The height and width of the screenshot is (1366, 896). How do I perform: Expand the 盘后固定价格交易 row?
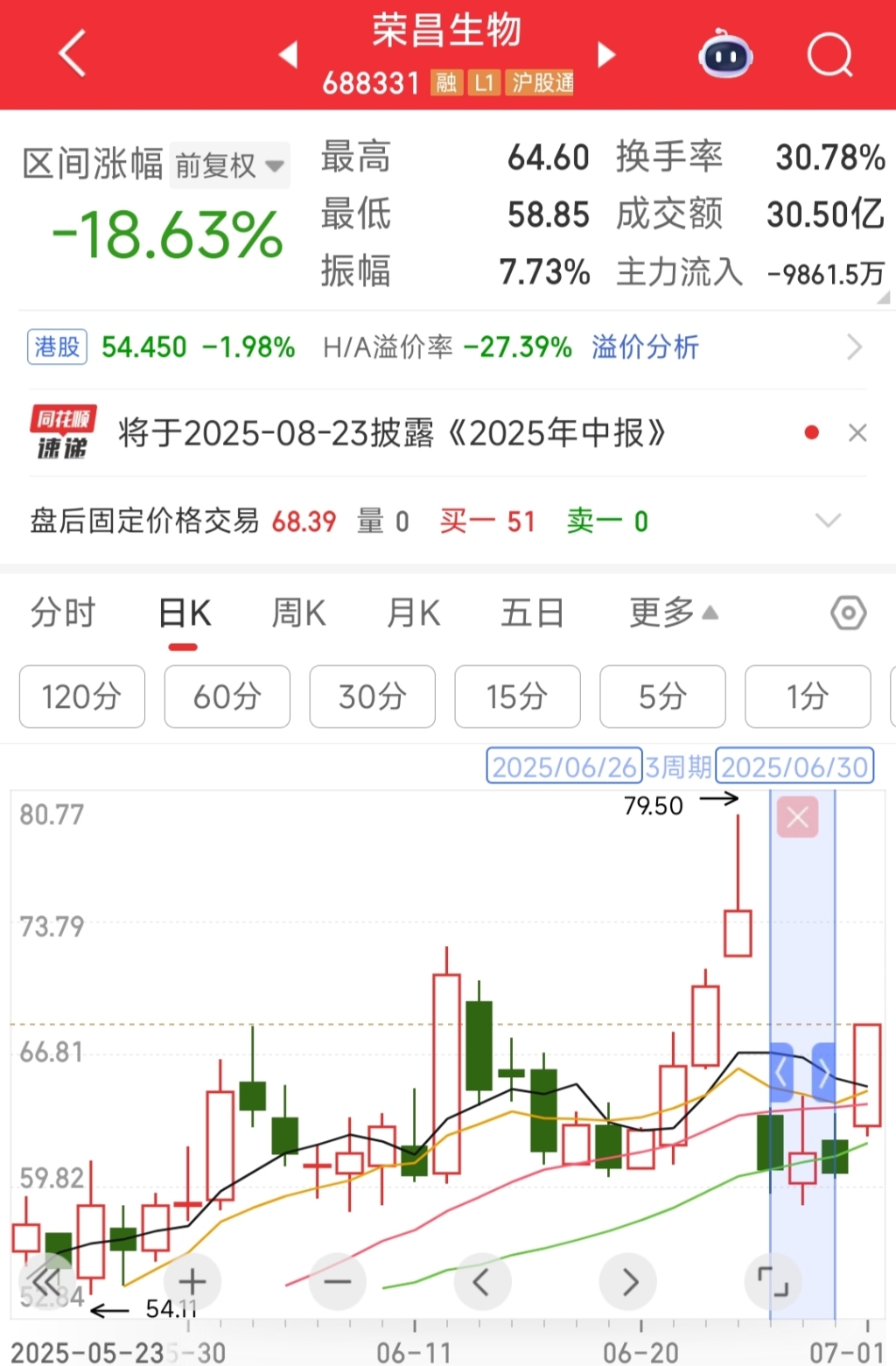point(827,521)
